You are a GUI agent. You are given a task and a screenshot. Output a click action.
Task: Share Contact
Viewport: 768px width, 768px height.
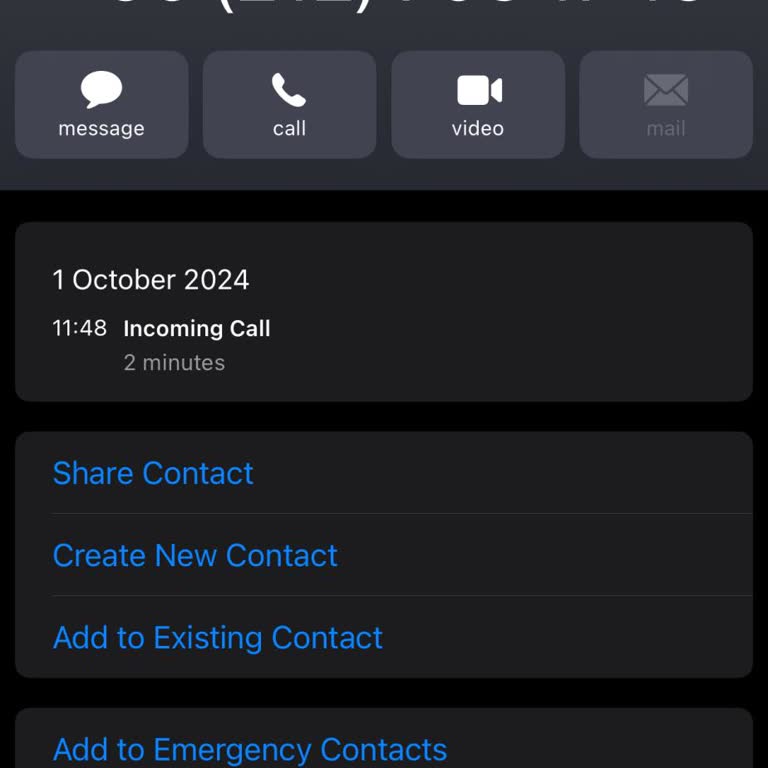coord(153,473)
